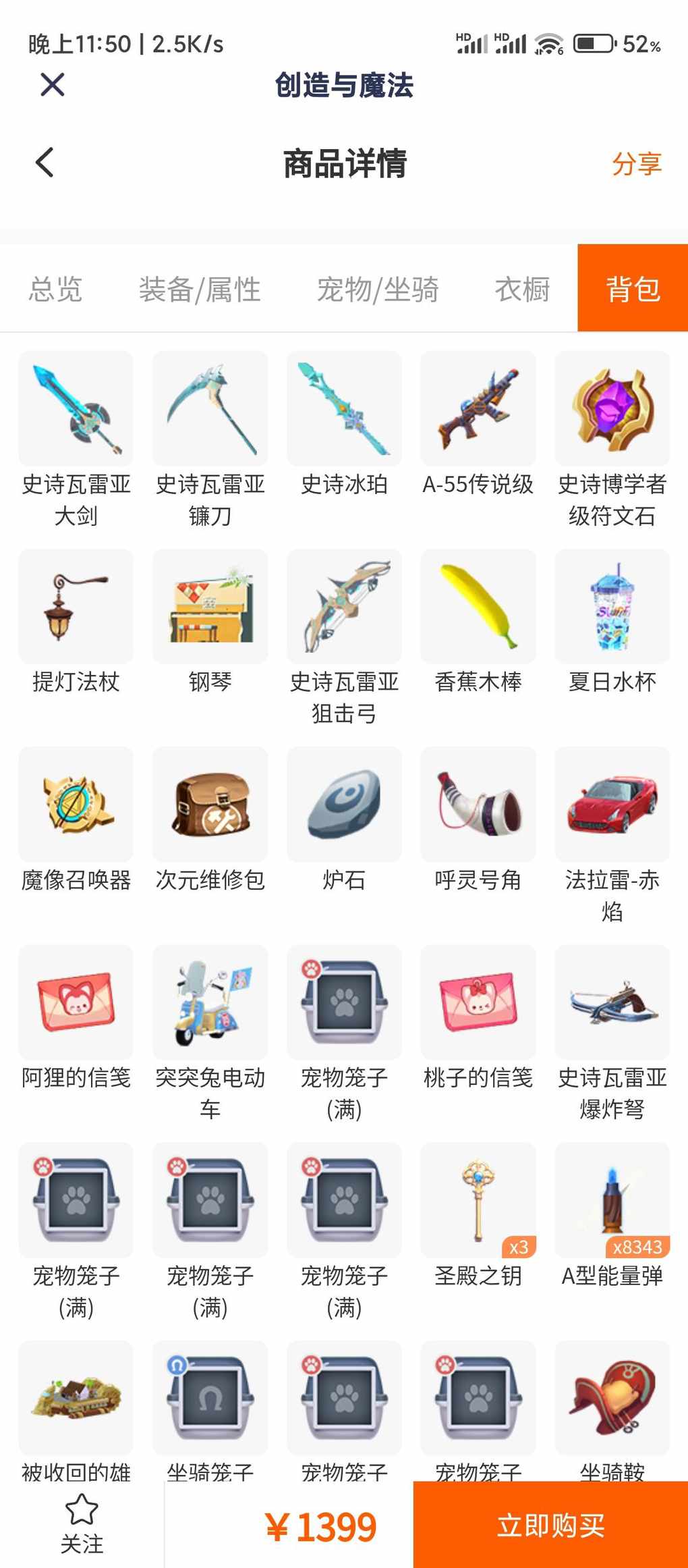Switch to the 总览 tab
The image size is (688, 1568).
pyautogui.click(x=55, y=289)
